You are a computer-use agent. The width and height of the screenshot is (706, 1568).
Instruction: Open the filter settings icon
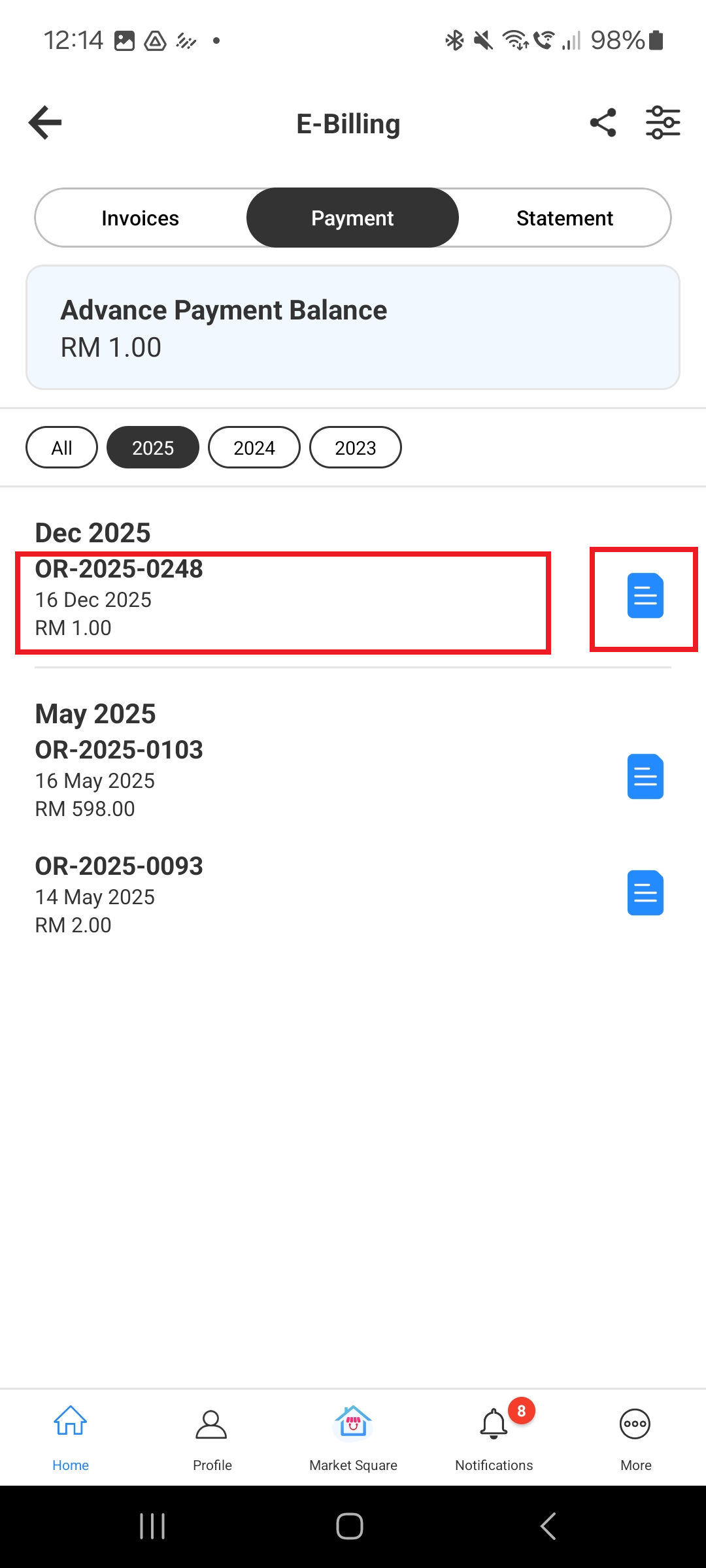(x=663, y=123)
